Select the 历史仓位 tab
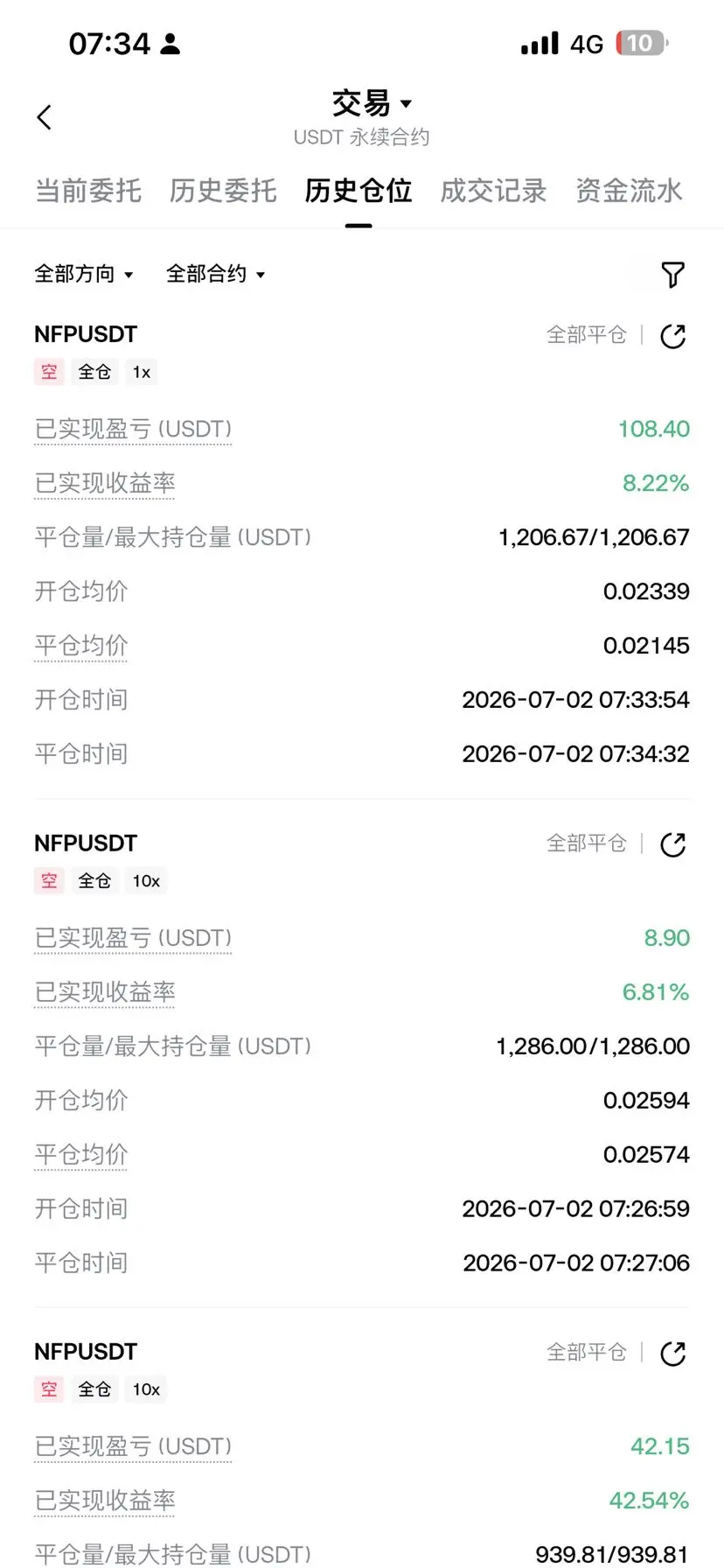 click(x=359, y=191)
